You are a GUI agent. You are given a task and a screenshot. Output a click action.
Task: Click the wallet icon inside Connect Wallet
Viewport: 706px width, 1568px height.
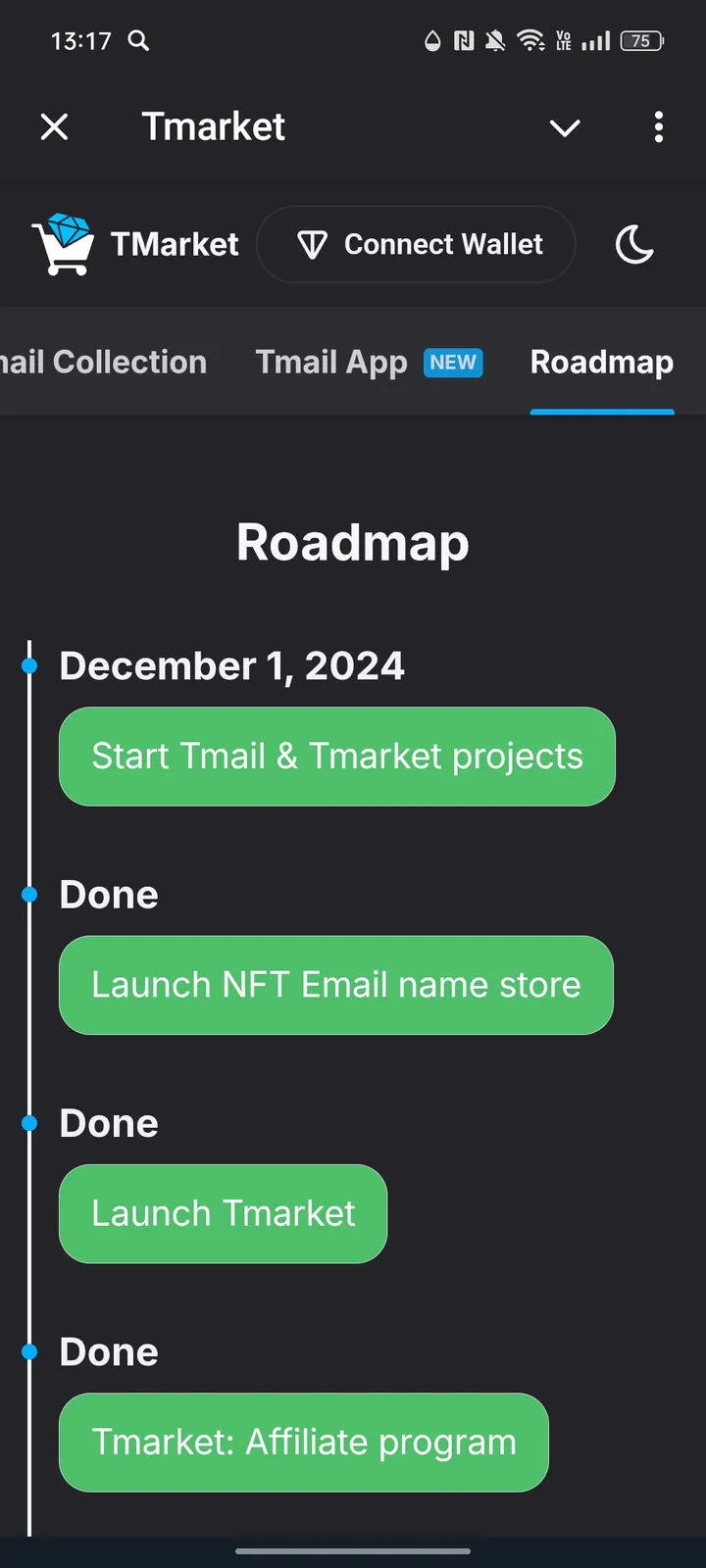pos(311,244)
